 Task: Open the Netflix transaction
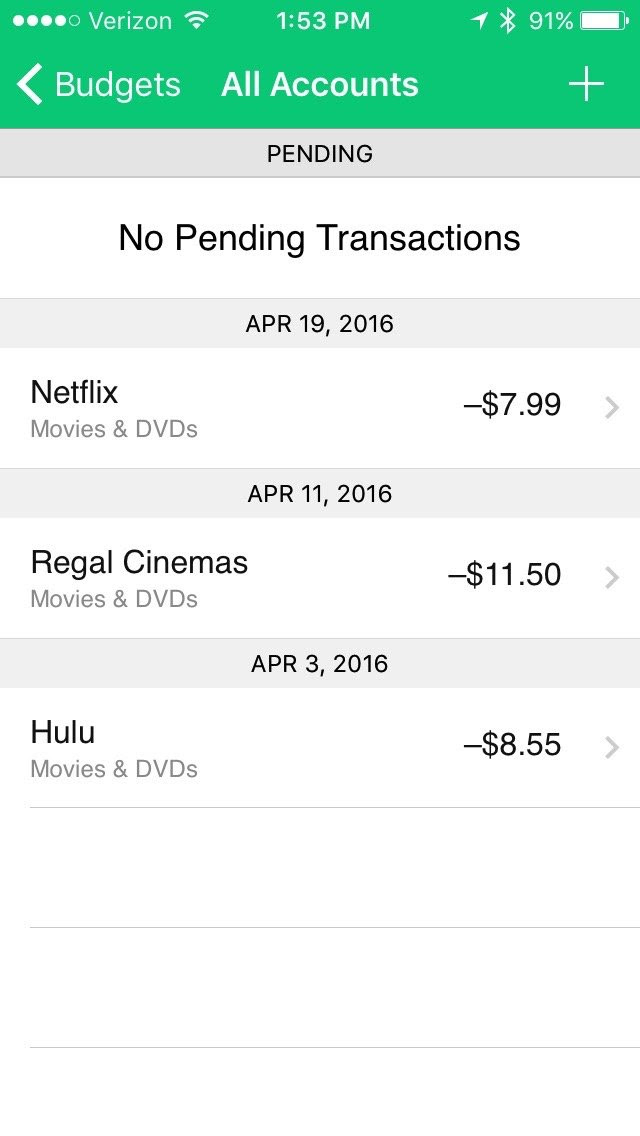point(320,408)
